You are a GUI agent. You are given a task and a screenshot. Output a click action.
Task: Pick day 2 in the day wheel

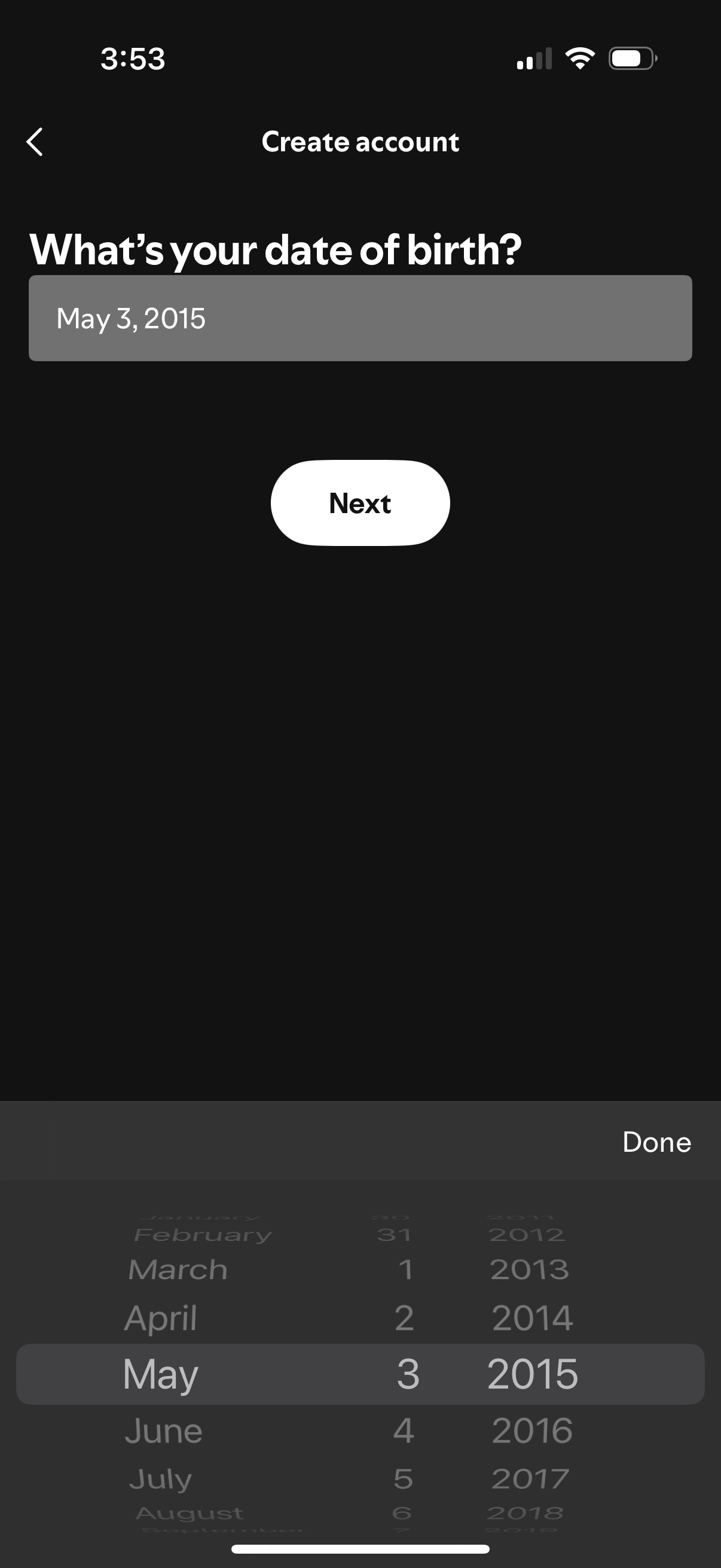tap(404, 1318)
